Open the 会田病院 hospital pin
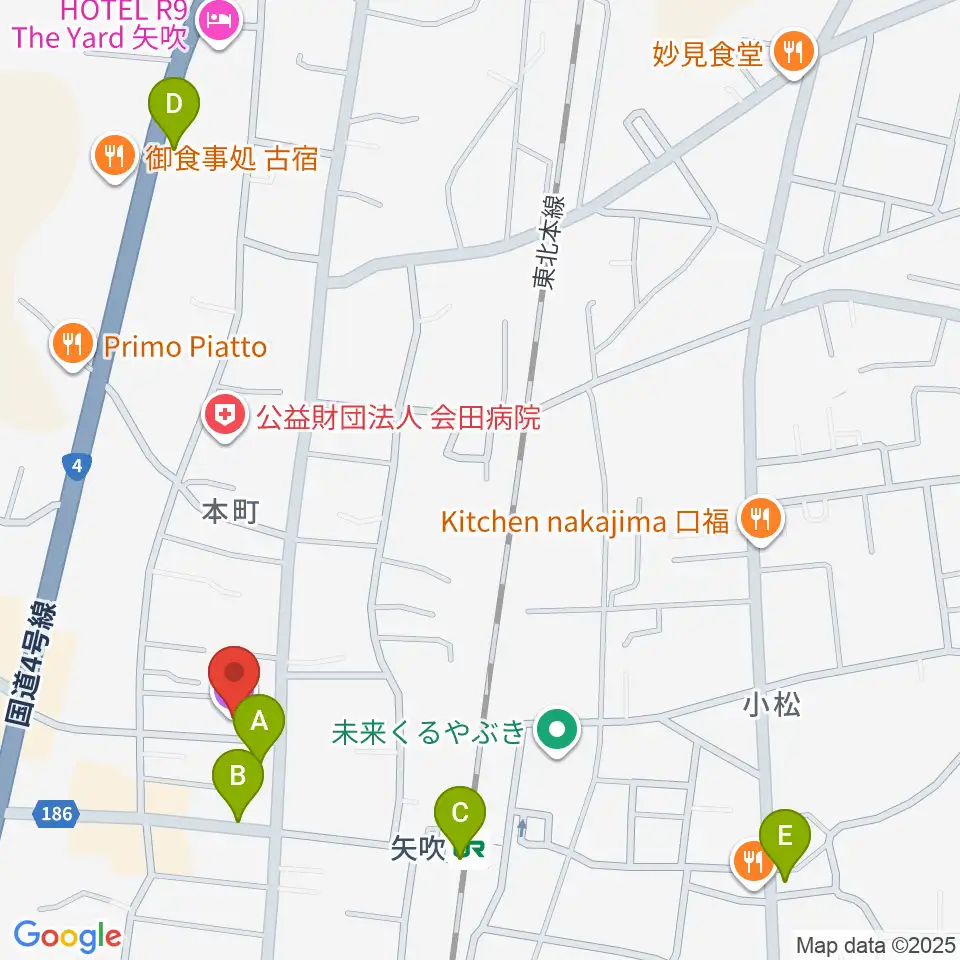The height and width of the screenshot is (960, 960). click(225, 417)
